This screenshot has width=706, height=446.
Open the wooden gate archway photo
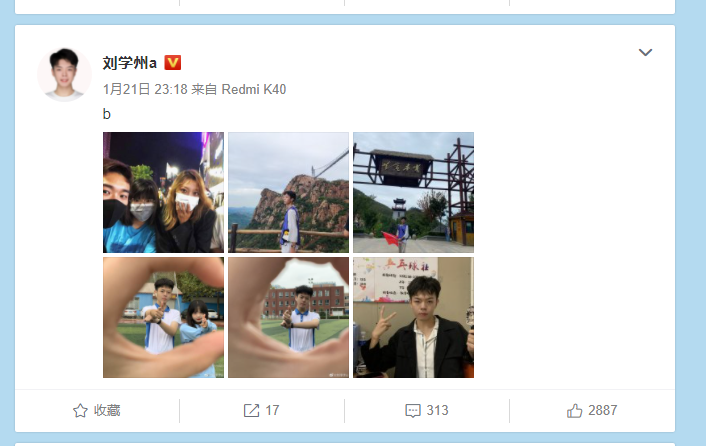tap(413, 192)
